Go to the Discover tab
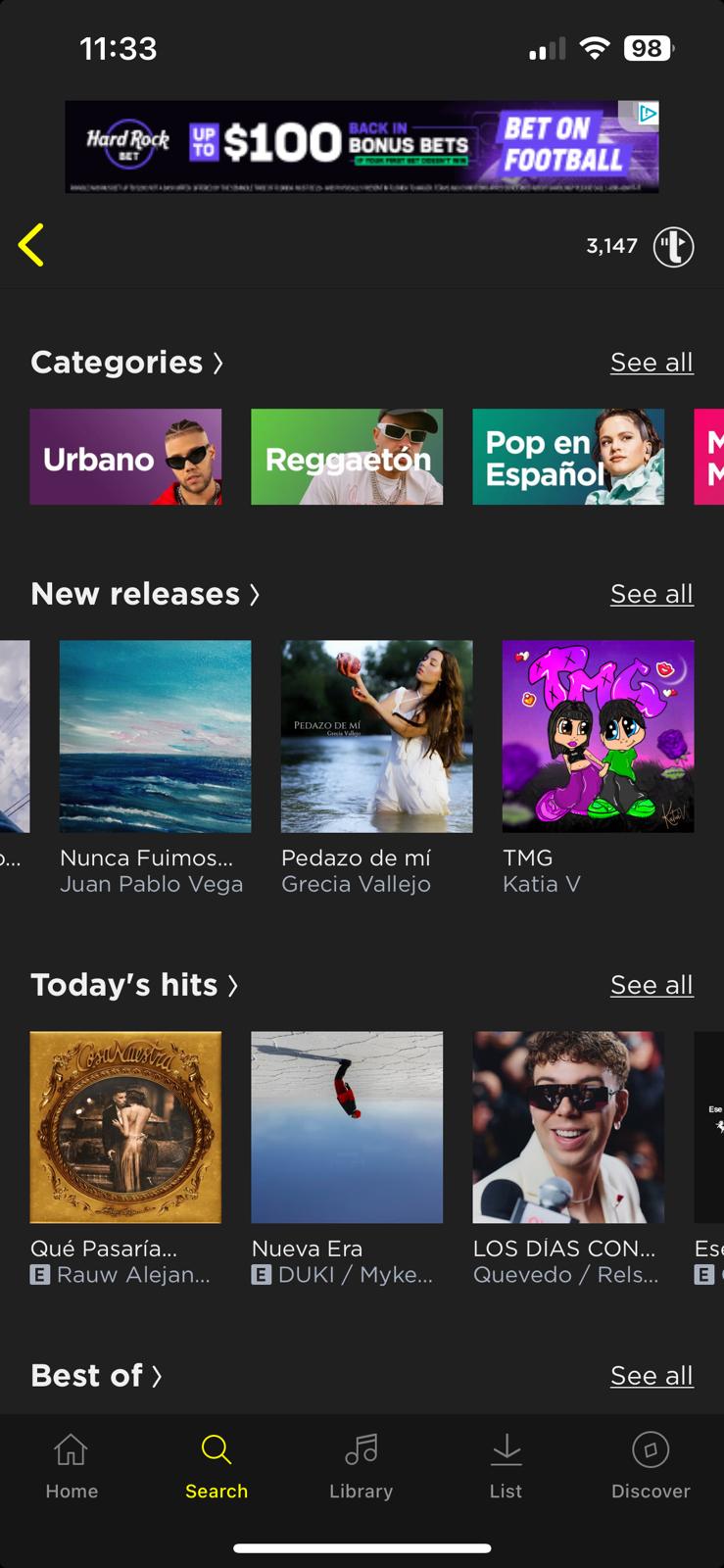The height and width of the screenshot is (1568, 724). pos(651,1466)
